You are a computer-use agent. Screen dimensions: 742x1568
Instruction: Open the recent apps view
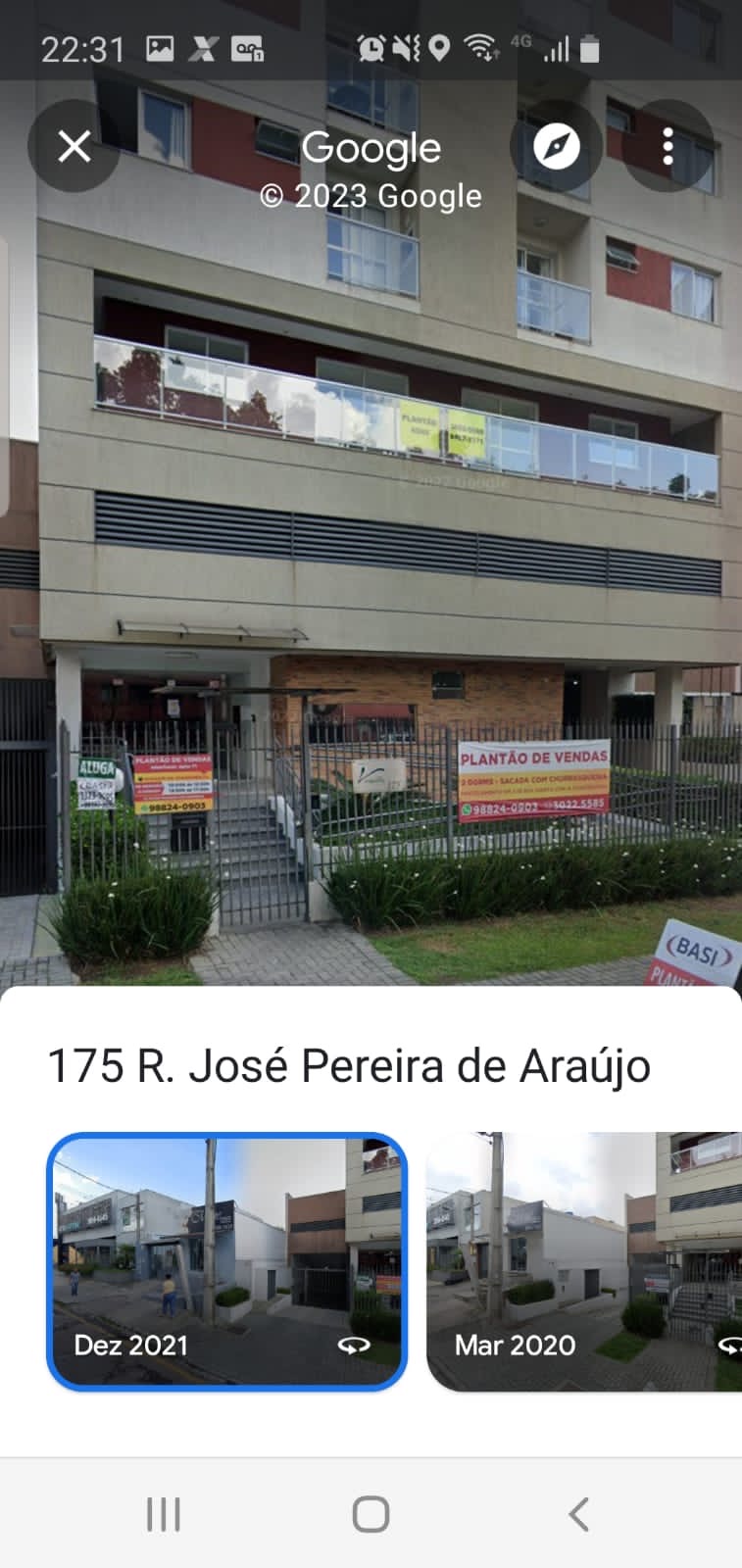[163, 1514]
